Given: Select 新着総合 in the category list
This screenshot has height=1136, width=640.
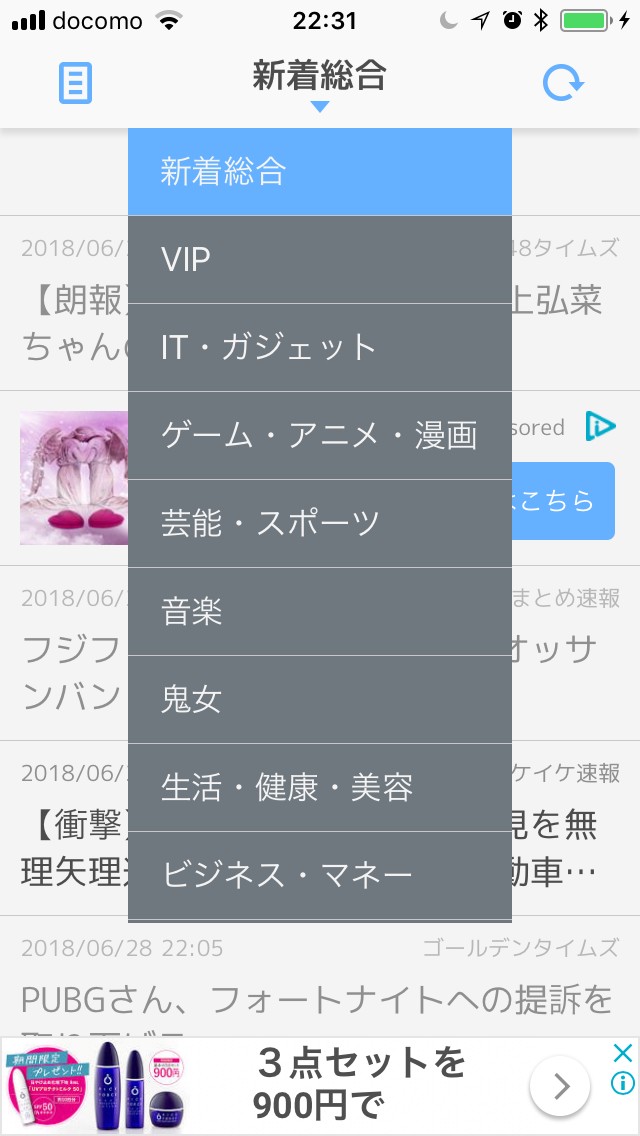Looking at the screenshot, I should [320, 172].
